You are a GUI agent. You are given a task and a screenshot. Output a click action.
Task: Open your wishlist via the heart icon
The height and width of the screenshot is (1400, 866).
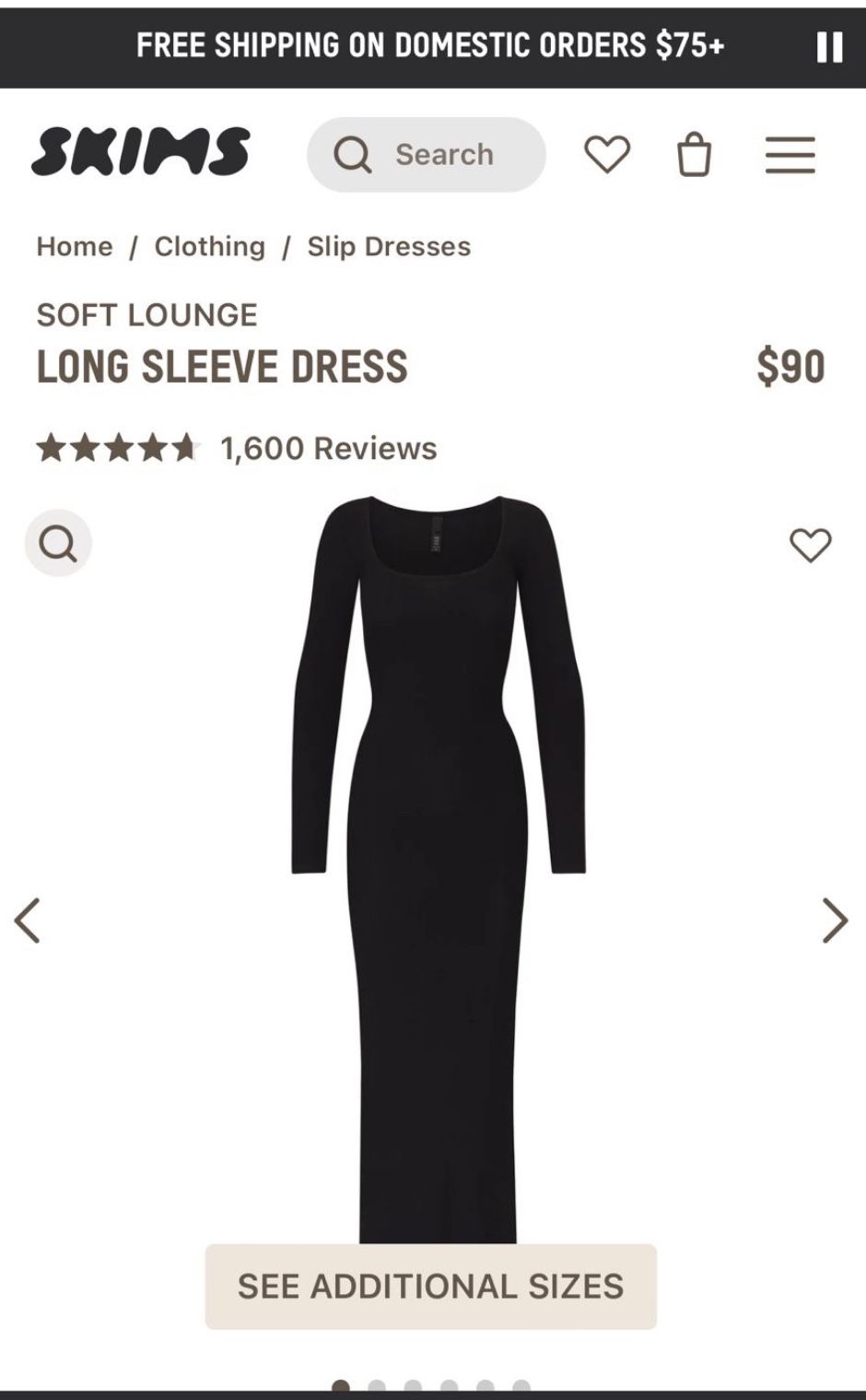click(608, 154)
